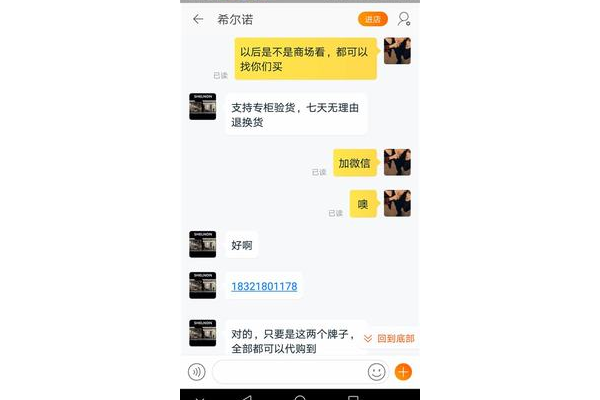This screenshot has height=400, width=600.
Task: Open seller avatar beside 好啊 message
Action: click(x=203, y=243)
